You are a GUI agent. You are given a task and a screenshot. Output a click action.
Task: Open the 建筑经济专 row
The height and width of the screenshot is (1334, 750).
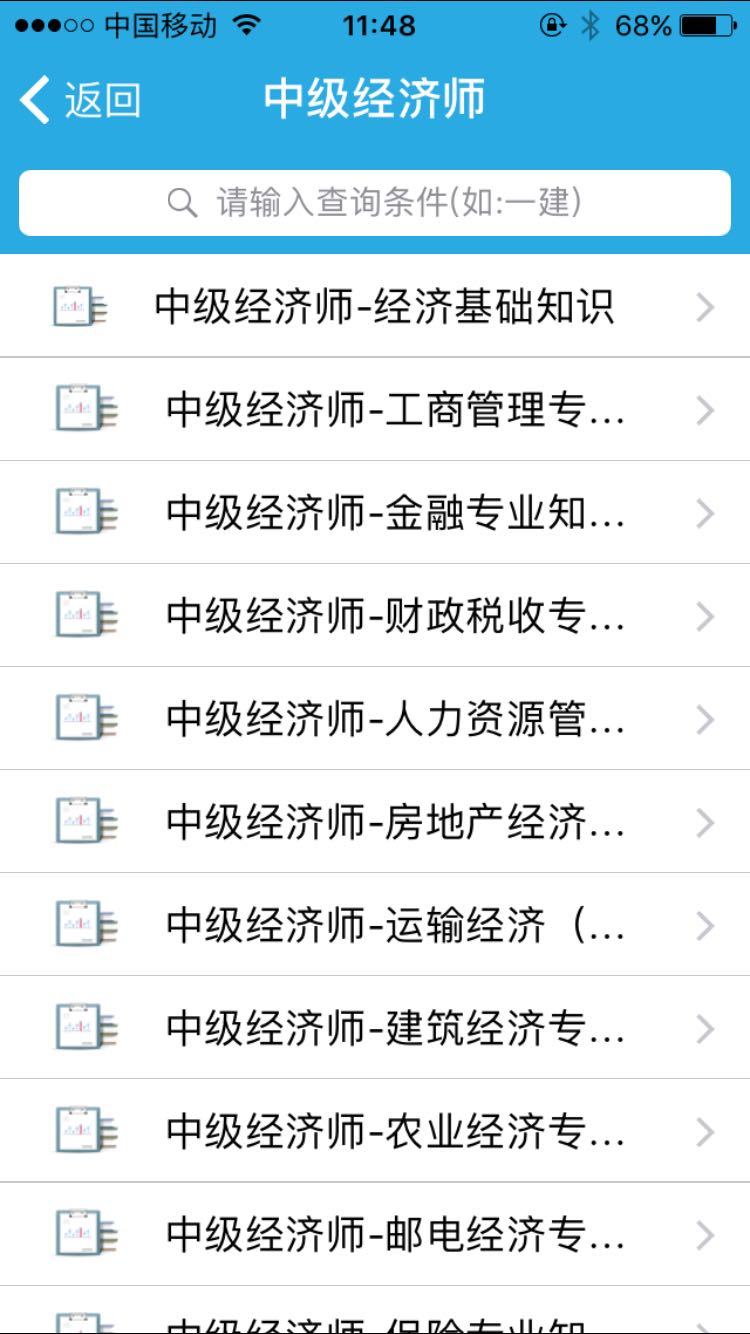point(375,1027)
